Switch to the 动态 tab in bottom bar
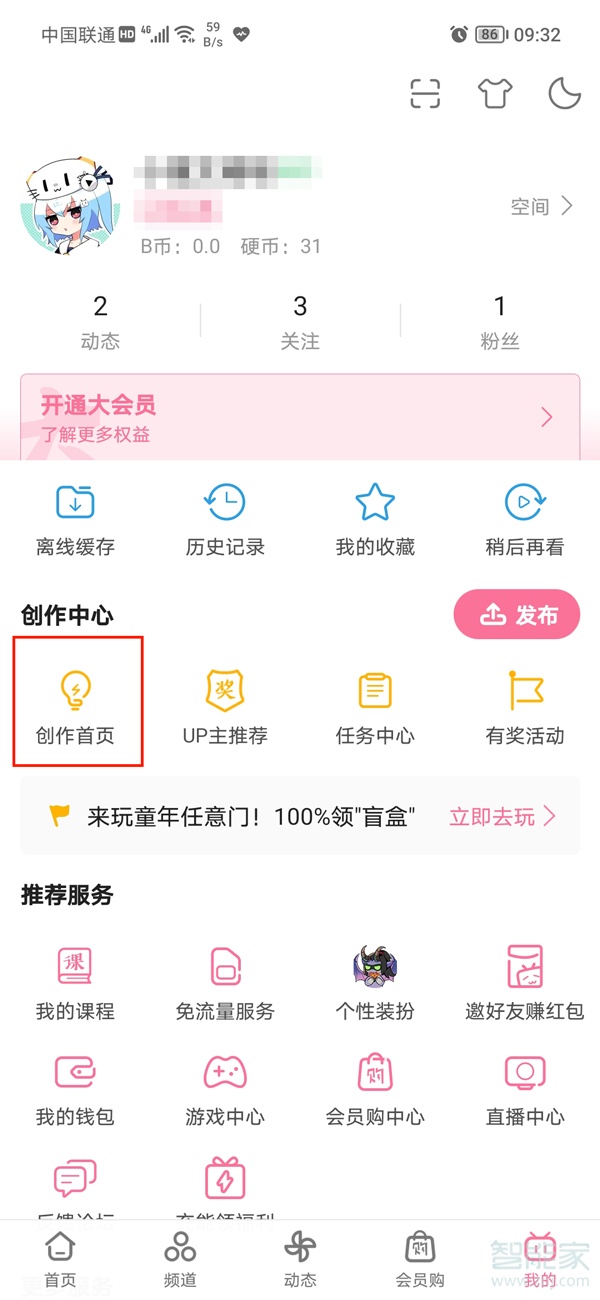This screenshot has height=1300, width=600. pos(300,1259)
